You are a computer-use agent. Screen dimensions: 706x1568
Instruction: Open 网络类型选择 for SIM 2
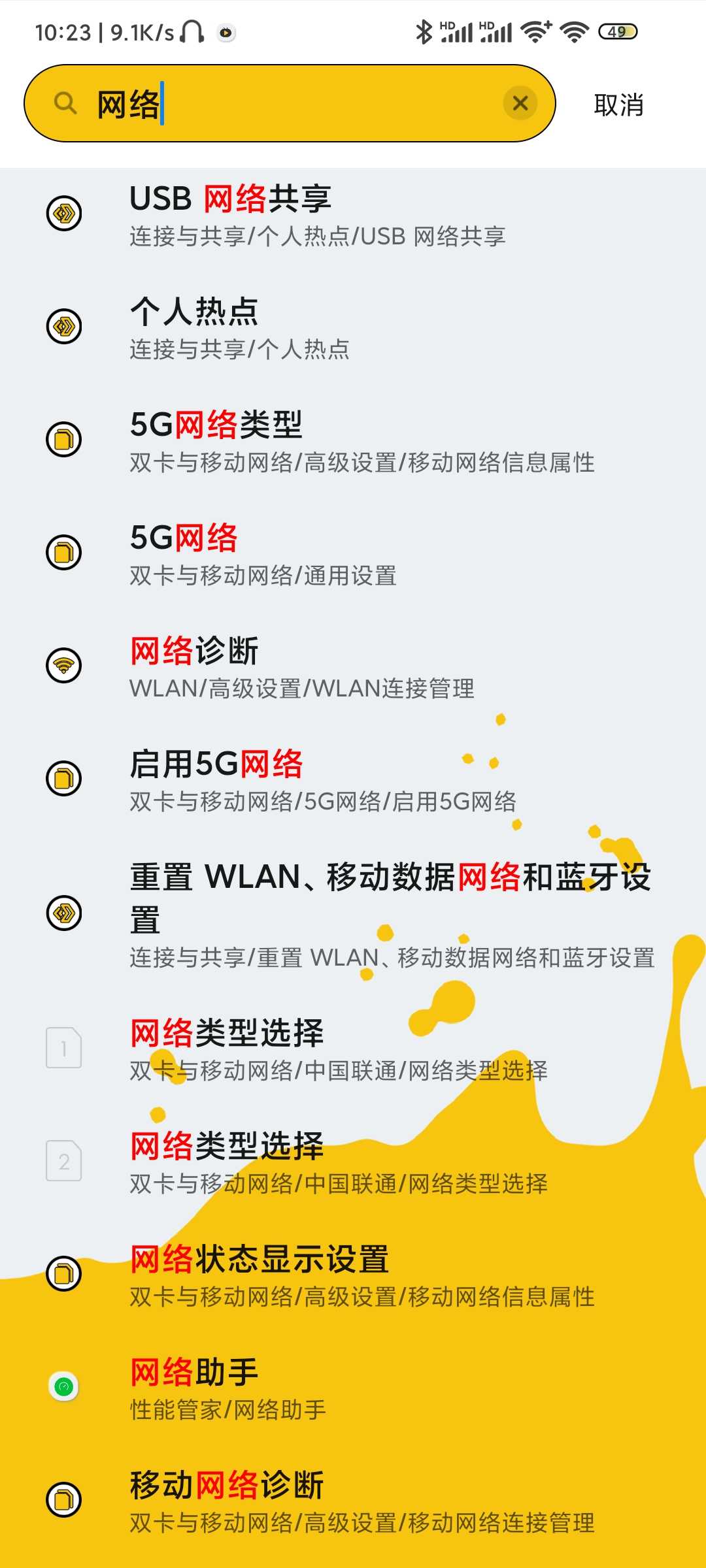click(353, 1162)
